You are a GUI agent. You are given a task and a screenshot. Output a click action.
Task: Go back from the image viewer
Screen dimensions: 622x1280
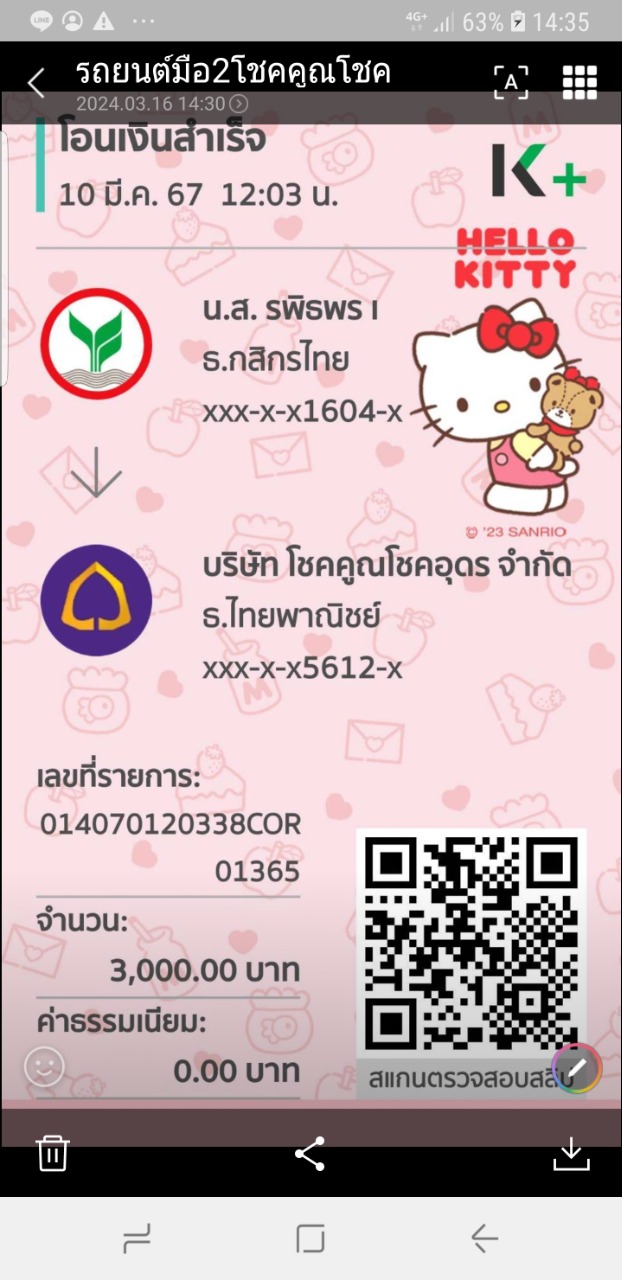36,83
